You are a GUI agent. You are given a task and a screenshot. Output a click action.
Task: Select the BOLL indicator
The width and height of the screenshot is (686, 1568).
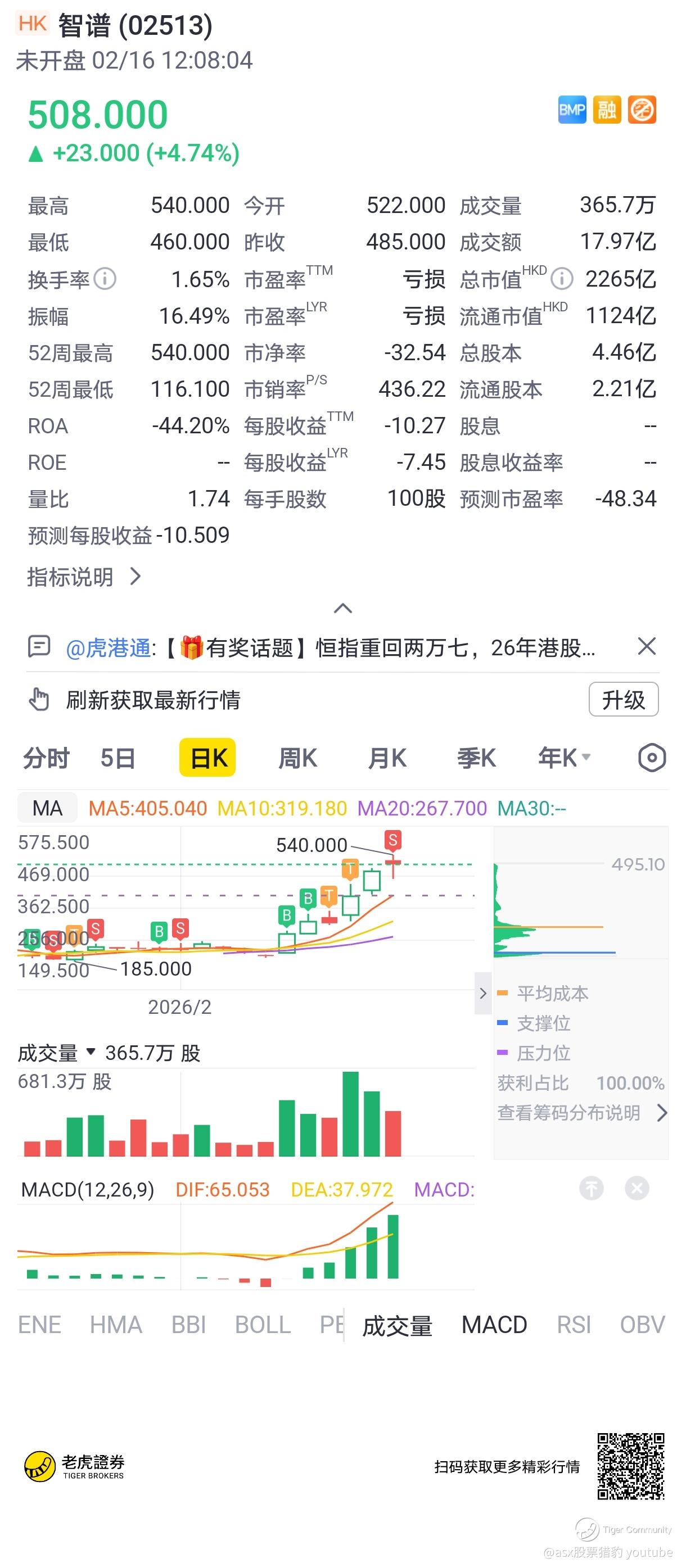[263, 1325]
